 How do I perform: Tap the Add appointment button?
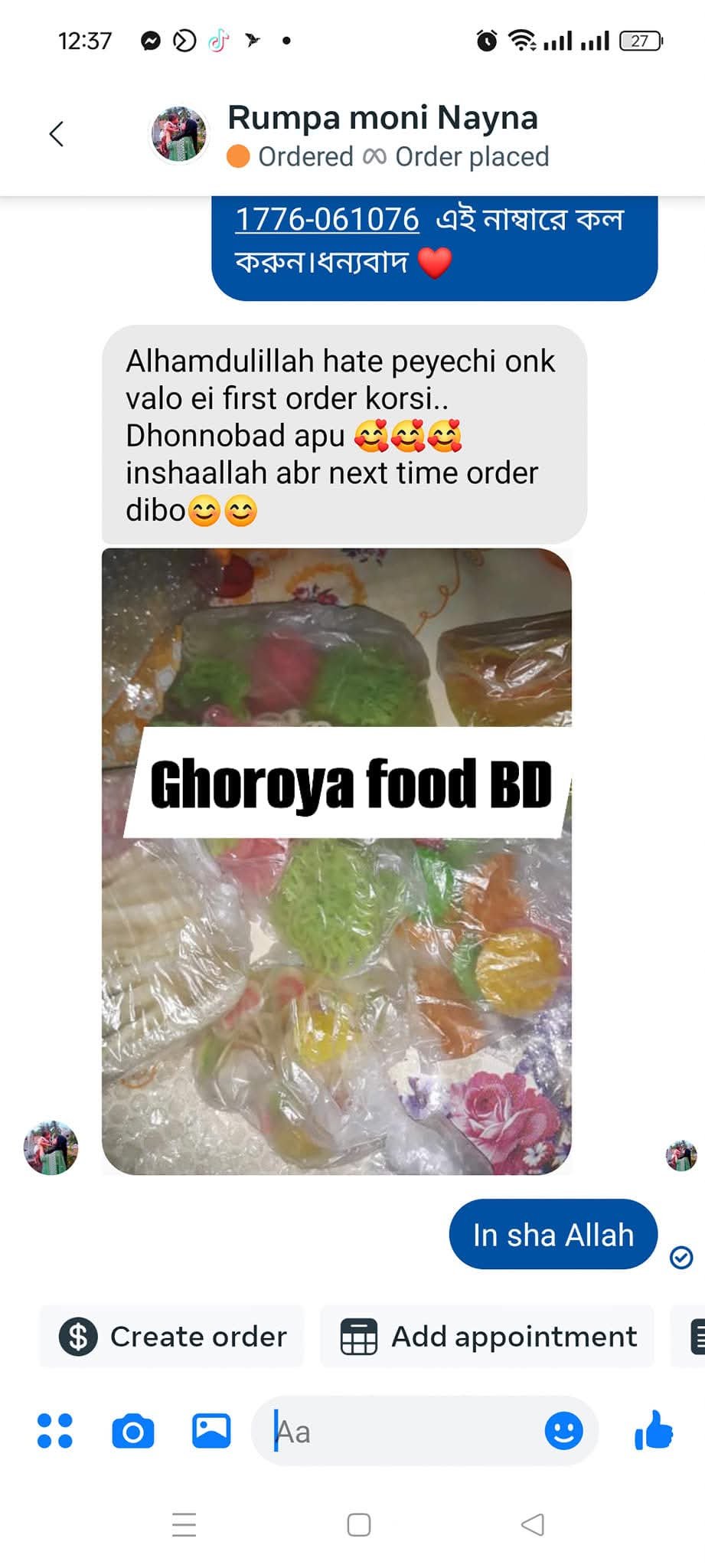pyautogui.click(x=488, y=1337)
